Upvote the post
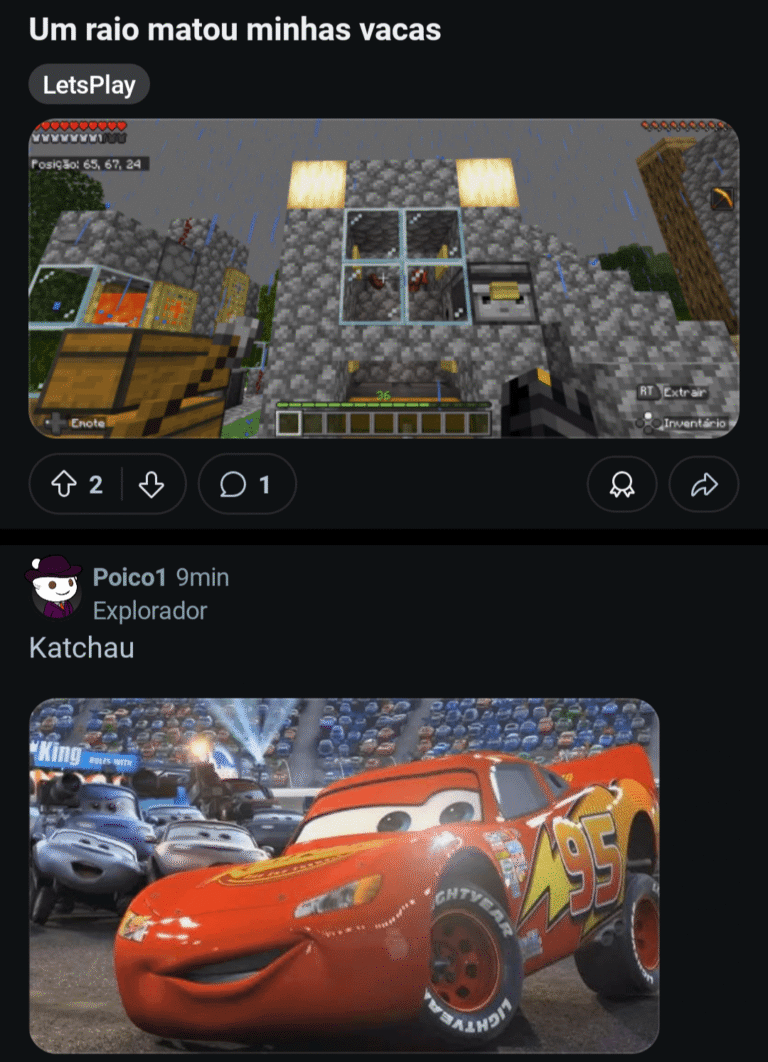This screenshot has width=768, height=1062. click(65, 485)
